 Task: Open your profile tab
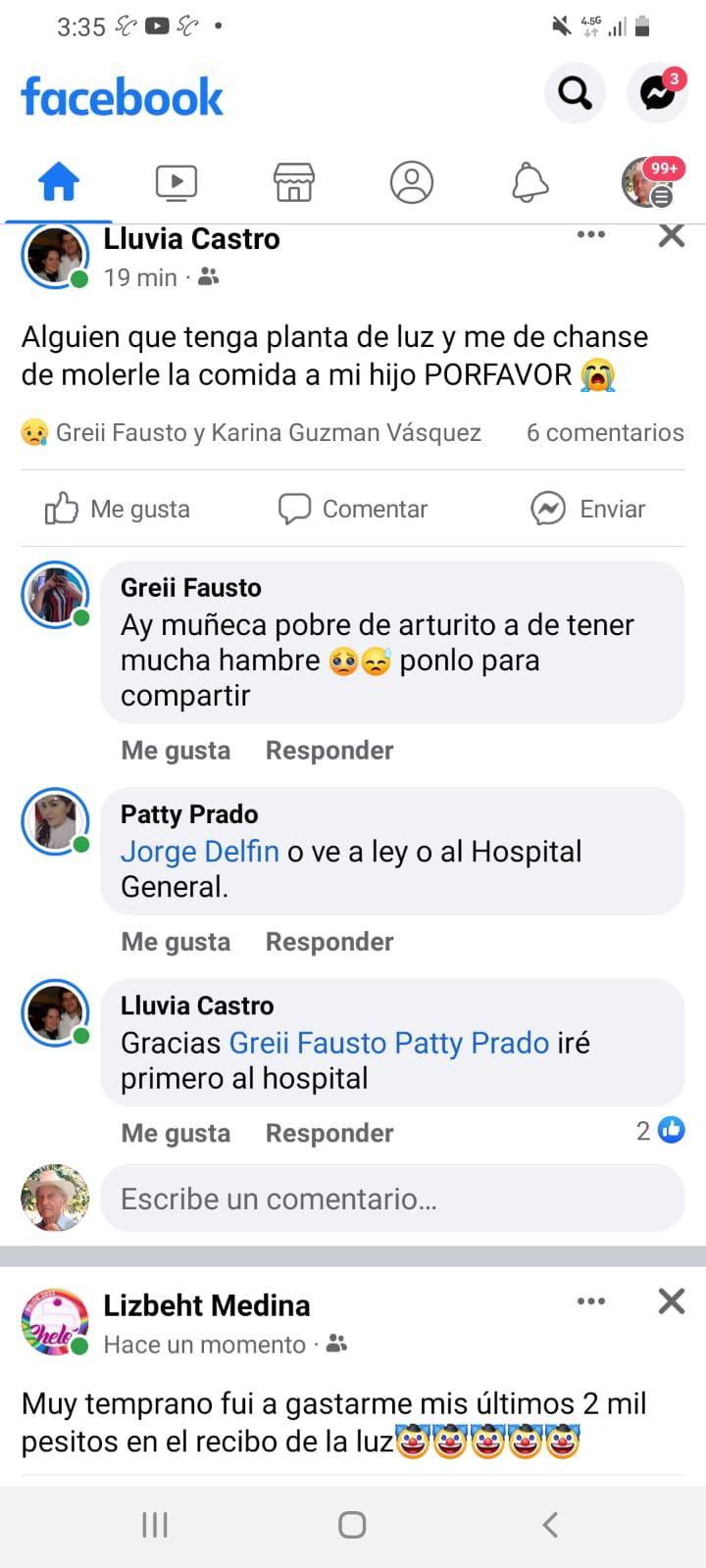412,181
